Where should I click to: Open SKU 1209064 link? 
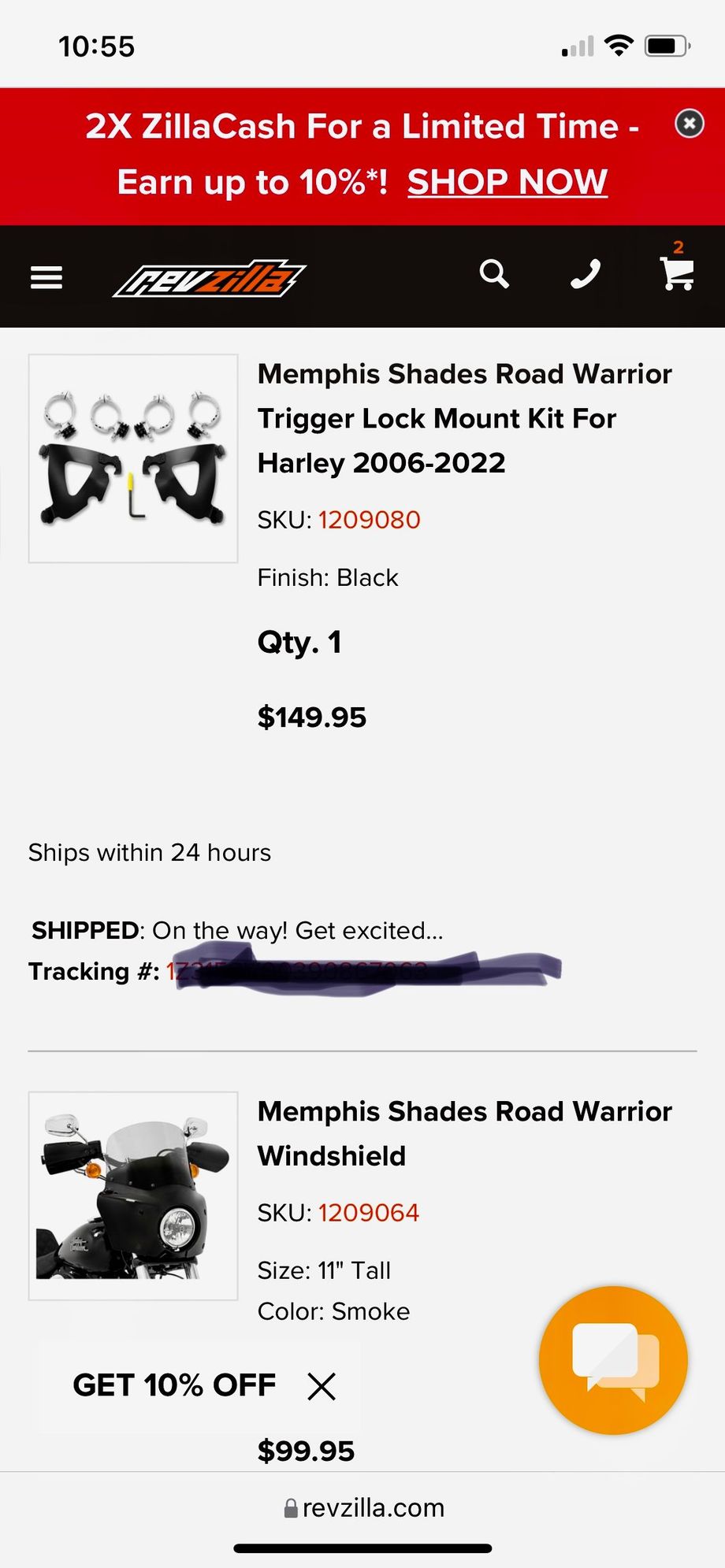pyautogui.click(x=368, y=1213)
